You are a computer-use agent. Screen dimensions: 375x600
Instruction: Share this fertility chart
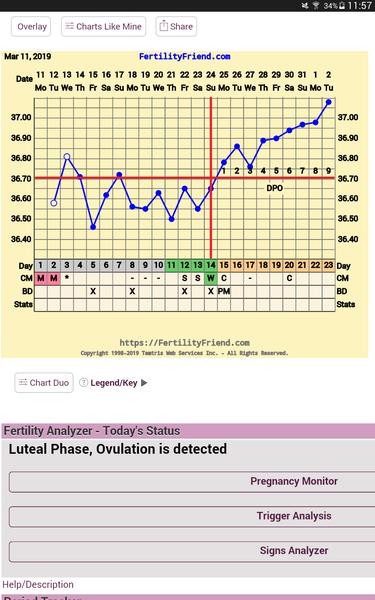(x=176, y=26)
